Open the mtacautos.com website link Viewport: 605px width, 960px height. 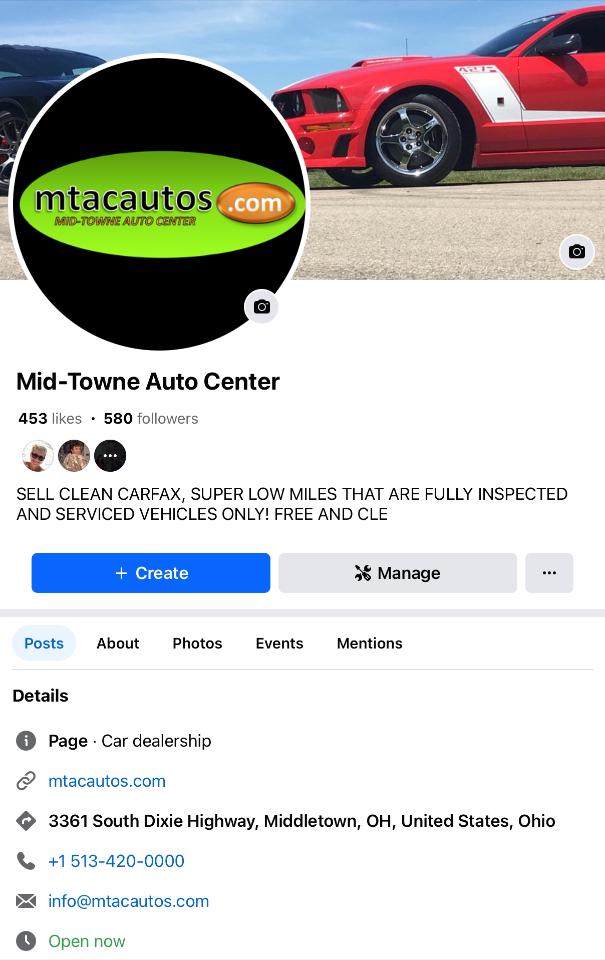tap(107, 781)
